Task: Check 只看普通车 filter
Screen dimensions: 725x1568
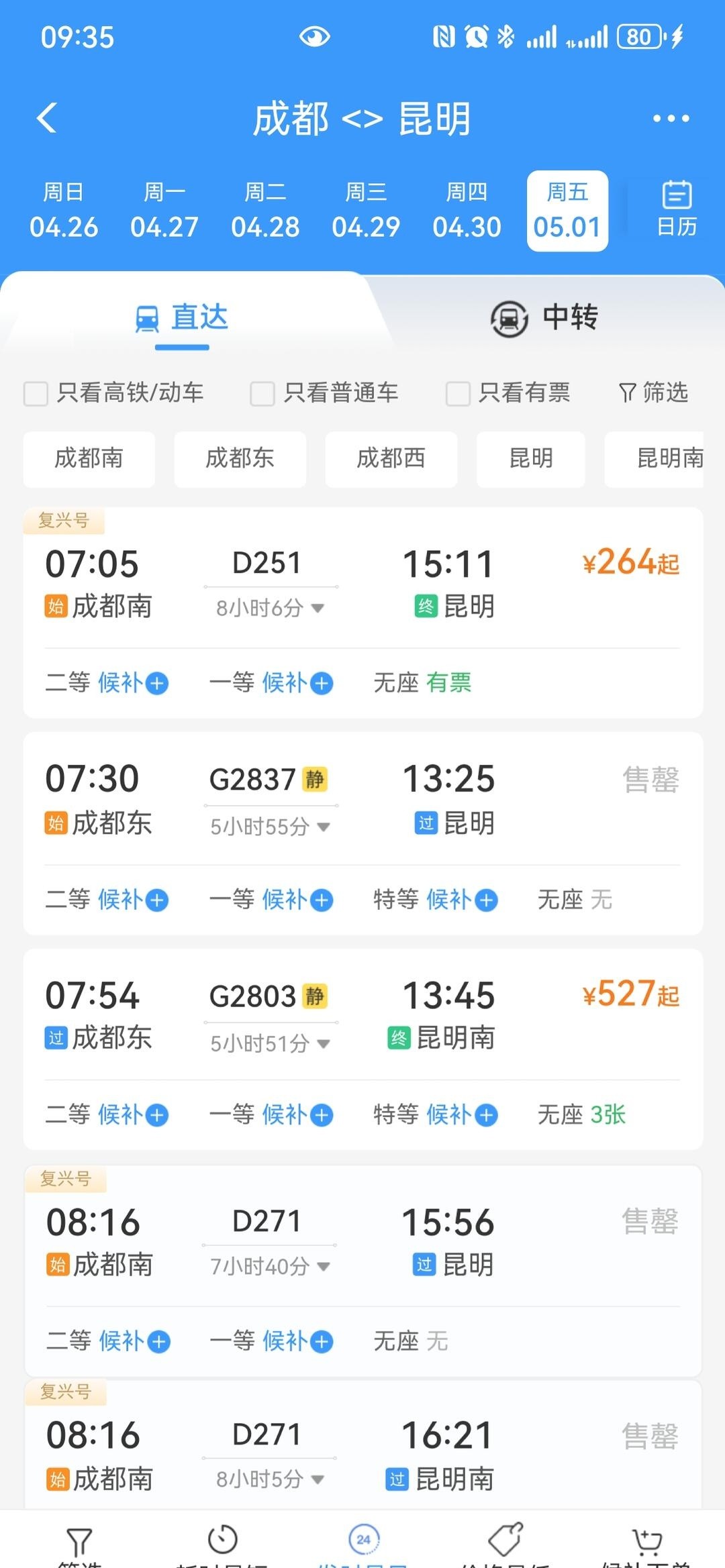Action: (262, 393)
